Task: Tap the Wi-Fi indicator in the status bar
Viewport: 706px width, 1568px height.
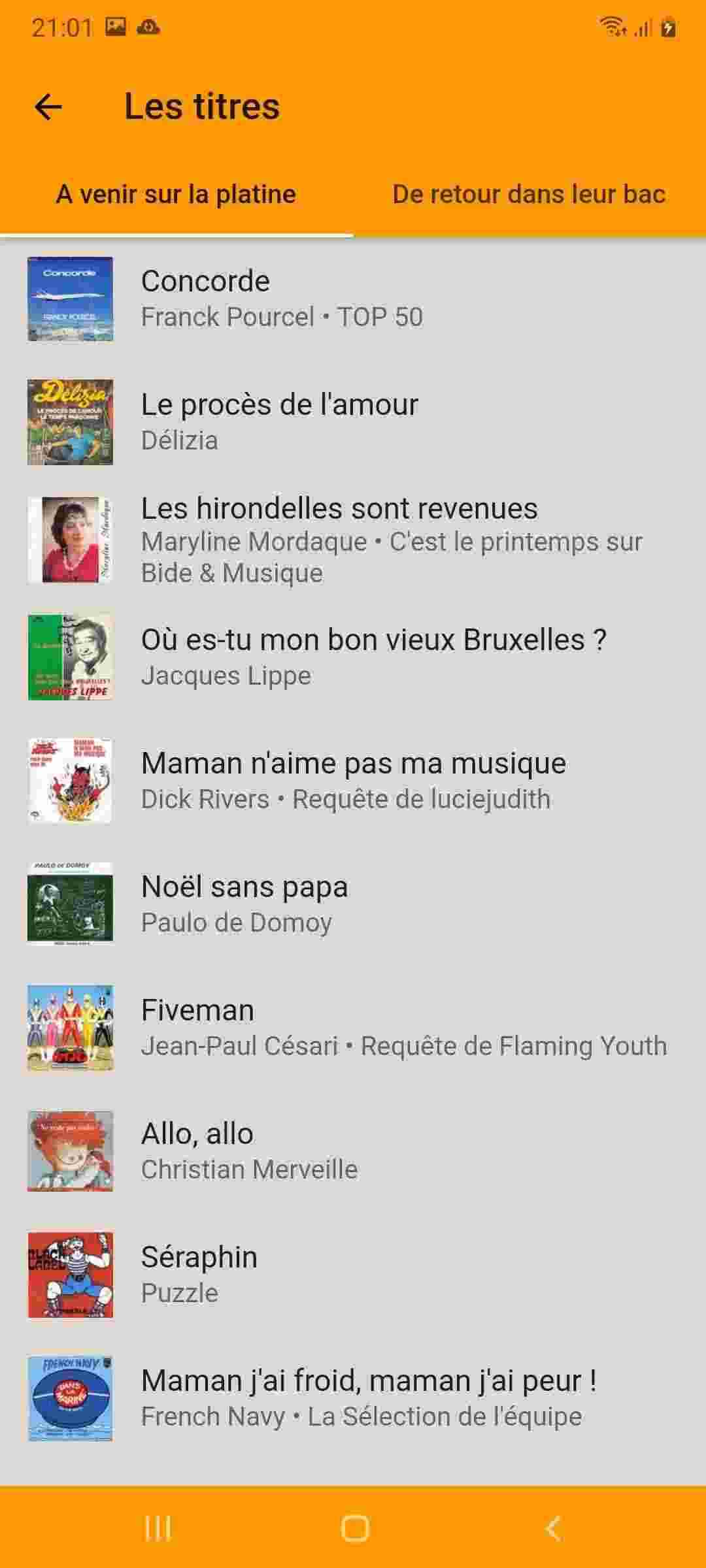Action: (612, 26)
